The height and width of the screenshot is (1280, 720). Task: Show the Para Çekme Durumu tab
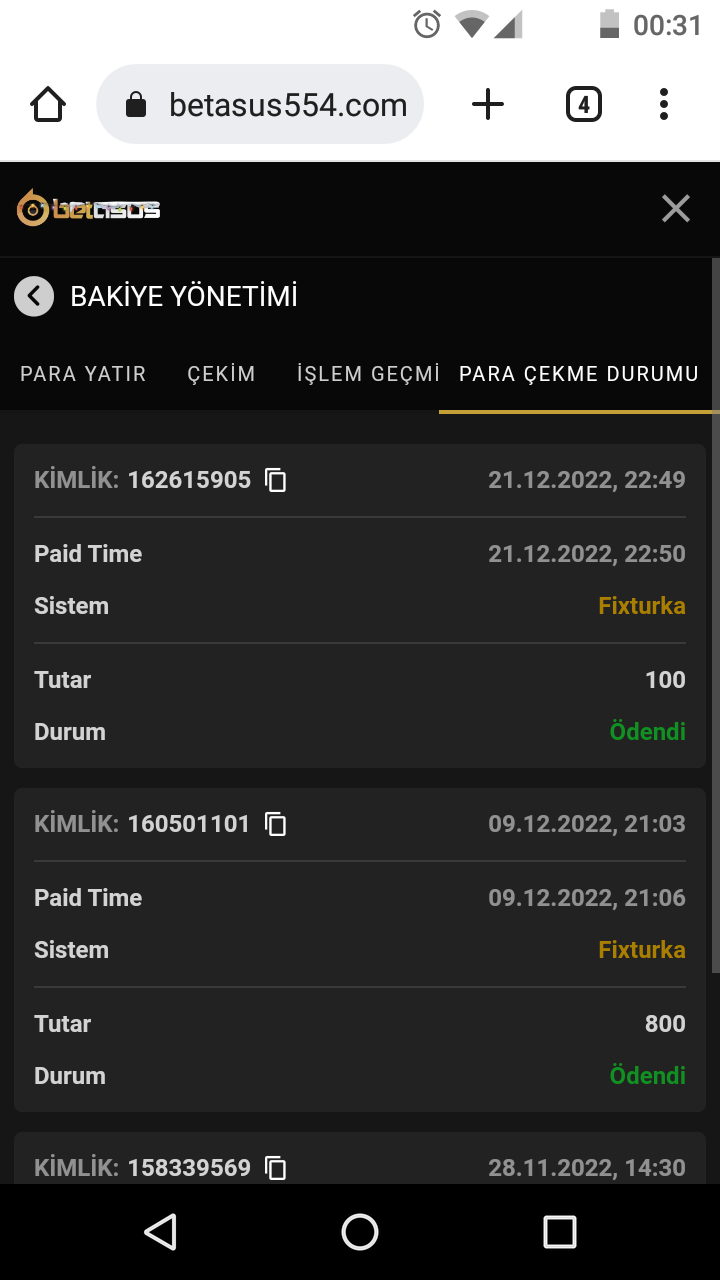578,374
